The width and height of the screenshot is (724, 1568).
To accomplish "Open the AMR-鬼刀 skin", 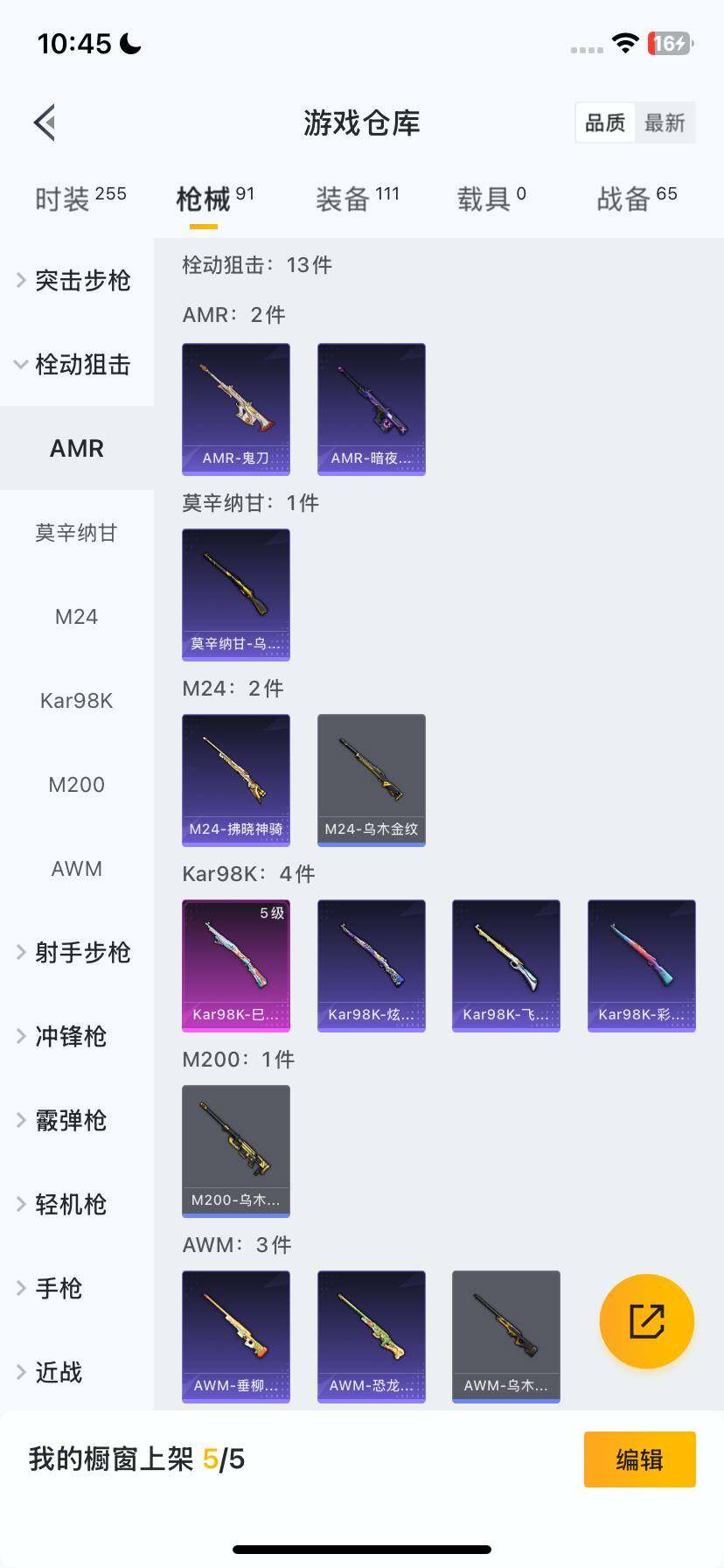I will pyautogui.click(x=236, y=409).
